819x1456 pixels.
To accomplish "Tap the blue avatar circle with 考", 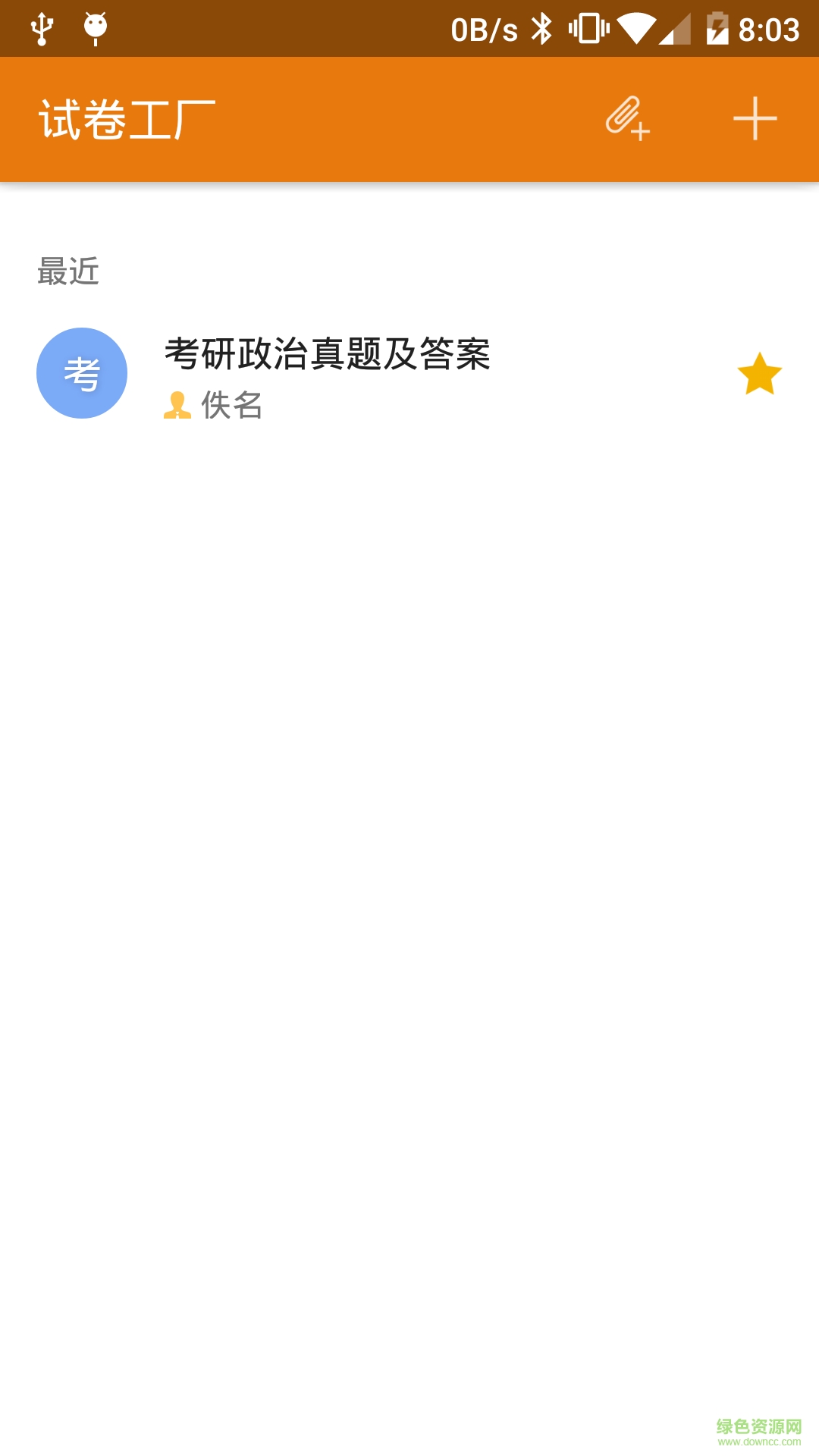I will point(82,372).
